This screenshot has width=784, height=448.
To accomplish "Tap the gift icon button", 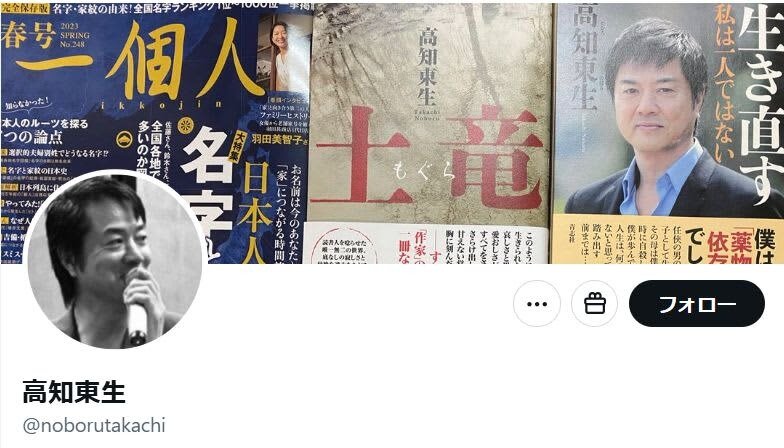I will coord(595,304).
